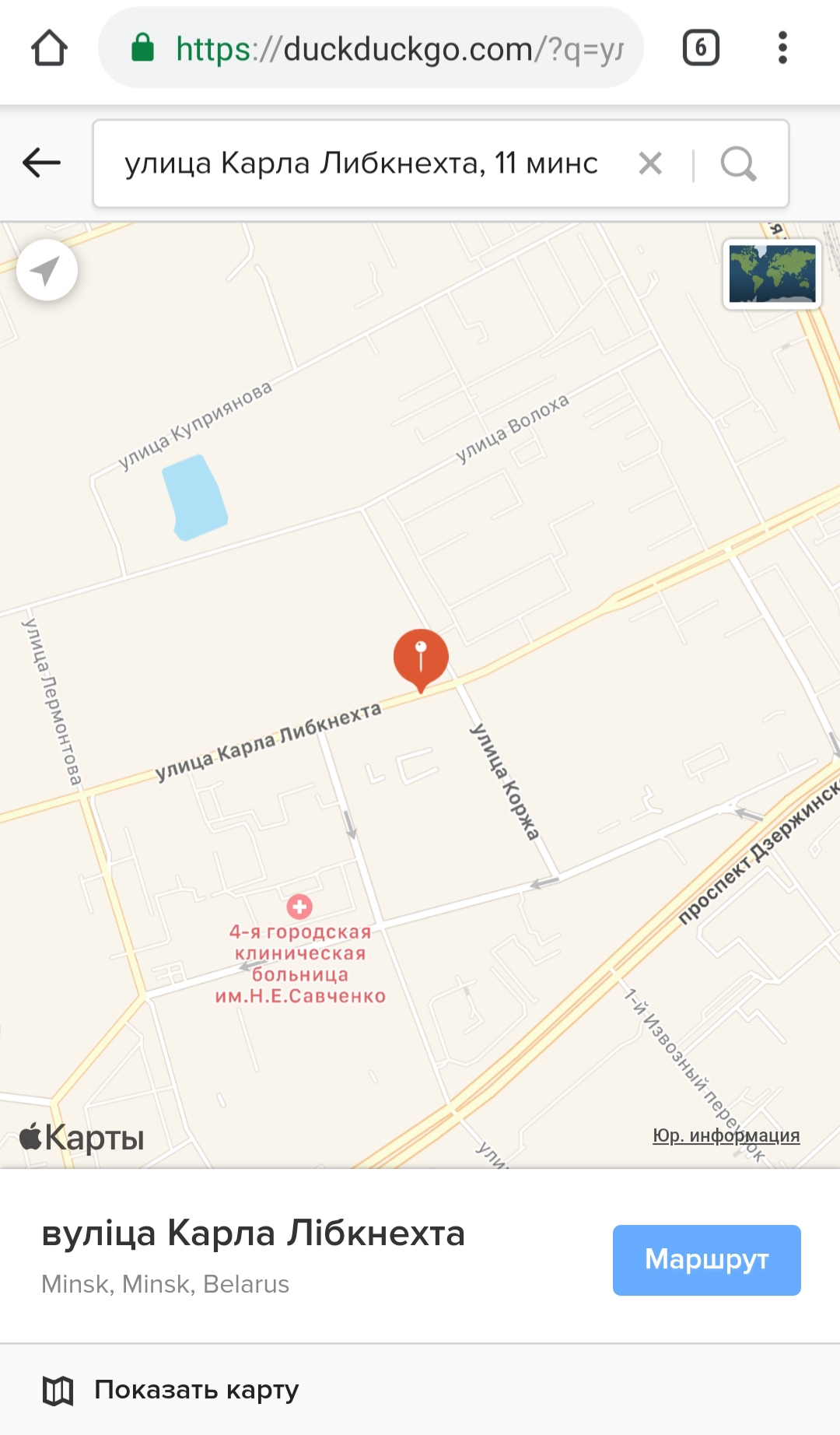
Task: Open the browser overflow menu
Action: (x=782, y=48)
